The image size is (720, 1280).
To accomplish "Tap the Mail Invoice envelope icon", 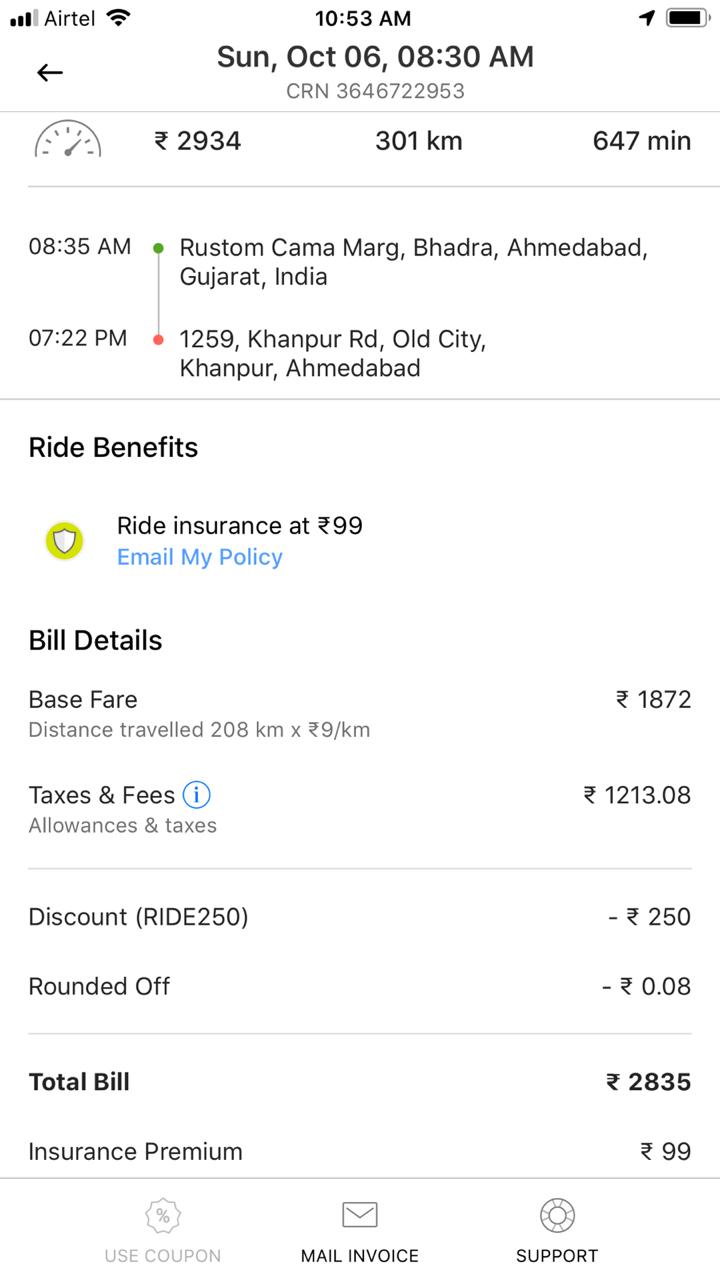I will tap(359, 1216).
